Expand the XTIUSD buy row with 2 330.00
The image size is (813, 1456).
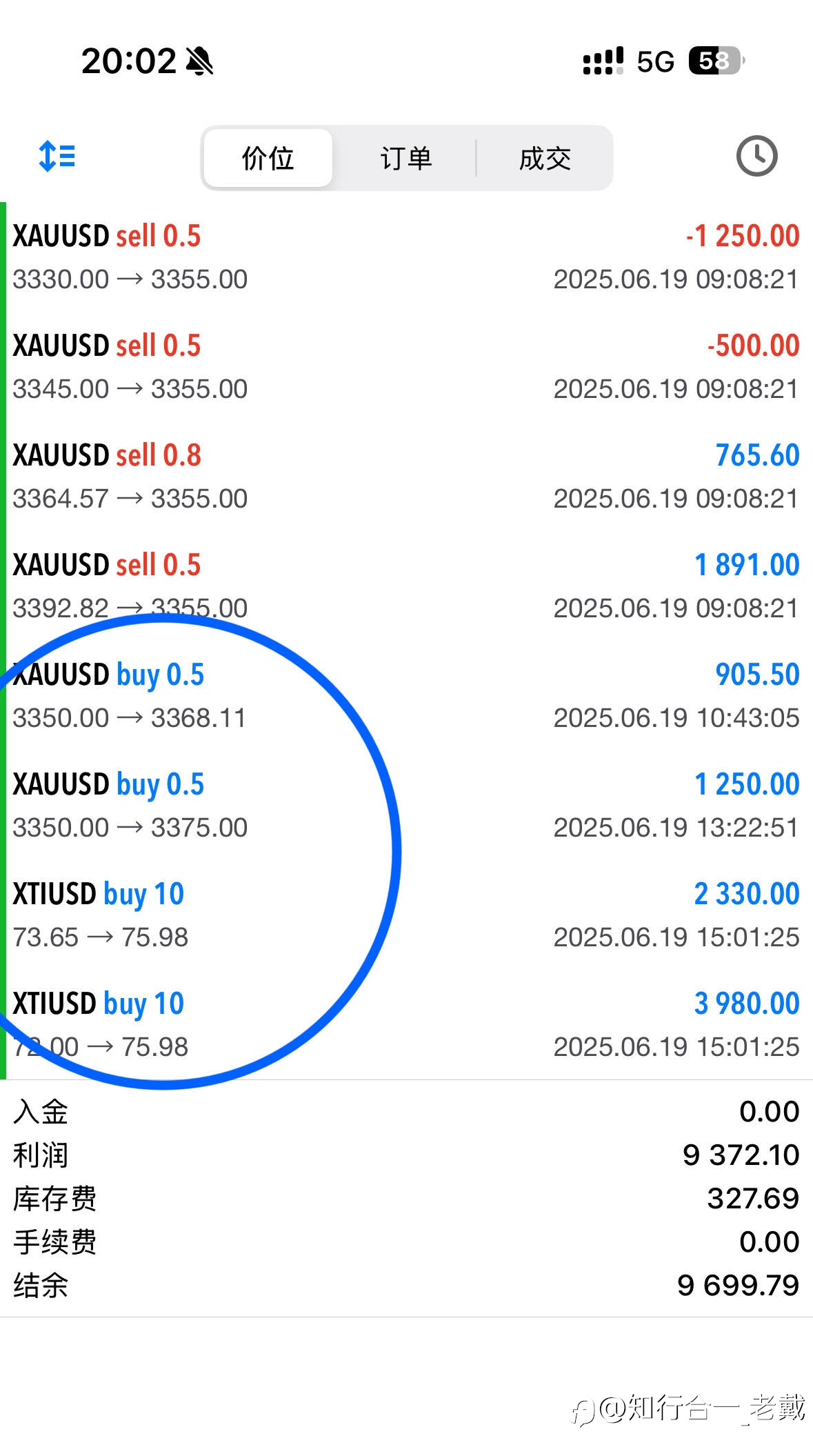[406, 915]
